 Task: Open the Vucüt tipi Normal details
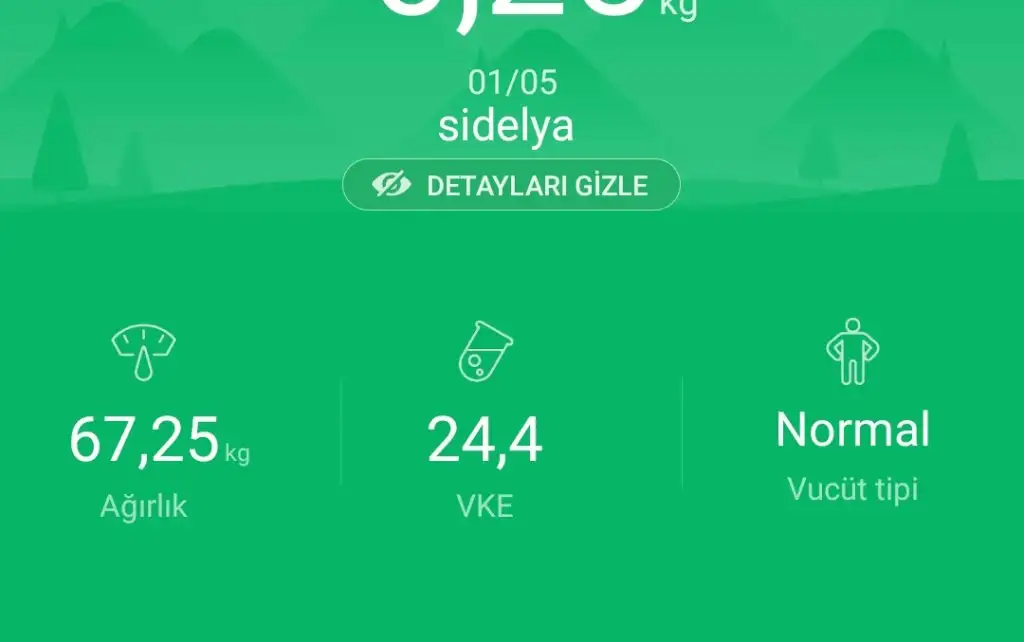(x=852, y=431)
